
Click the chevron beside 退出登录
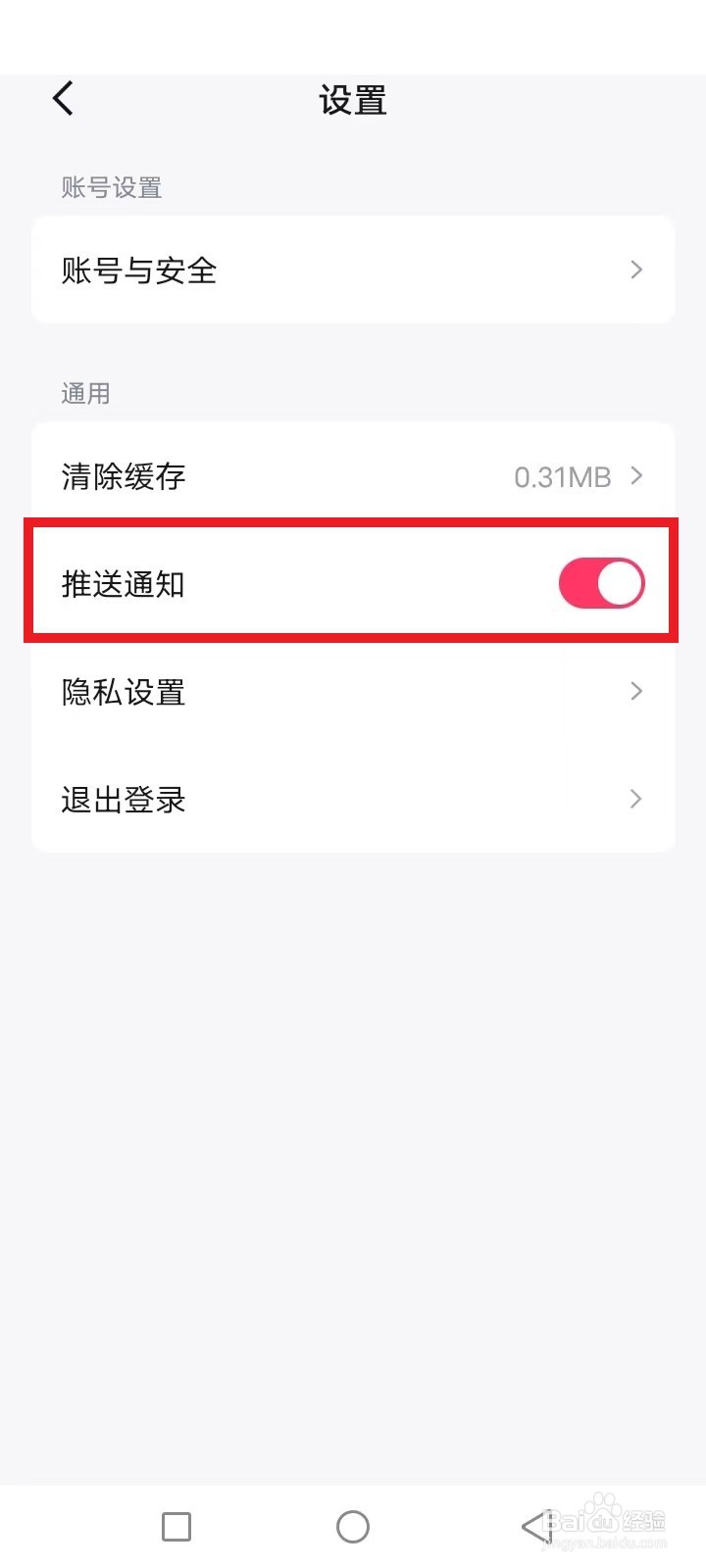tap(635, 799)
